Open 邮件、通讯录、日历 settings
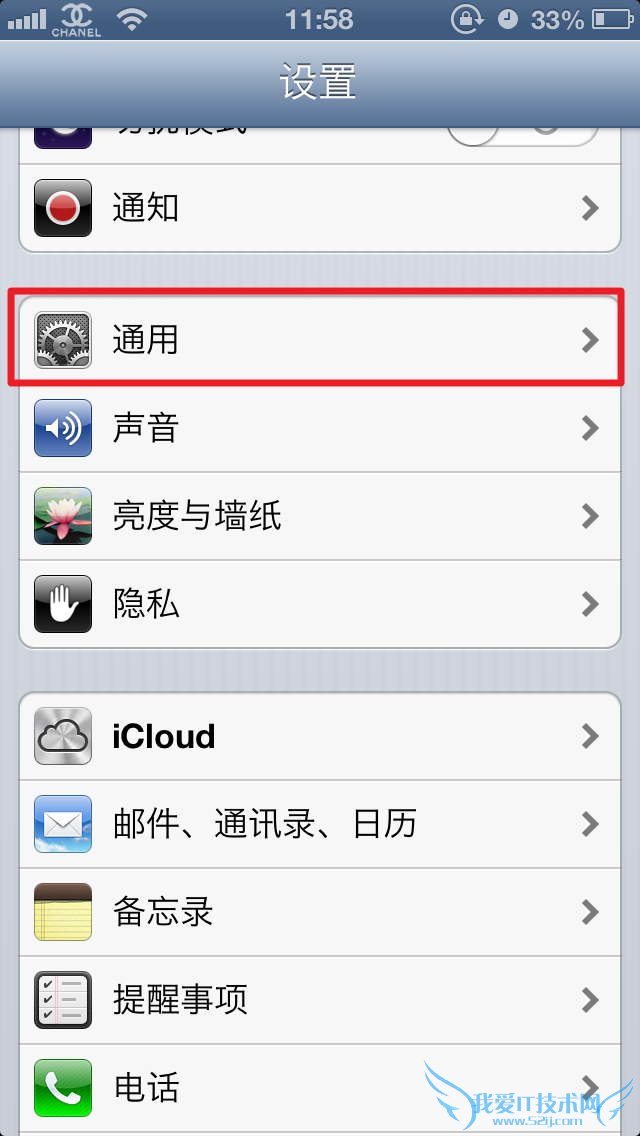640x1136 pixels. click(320, 824)
